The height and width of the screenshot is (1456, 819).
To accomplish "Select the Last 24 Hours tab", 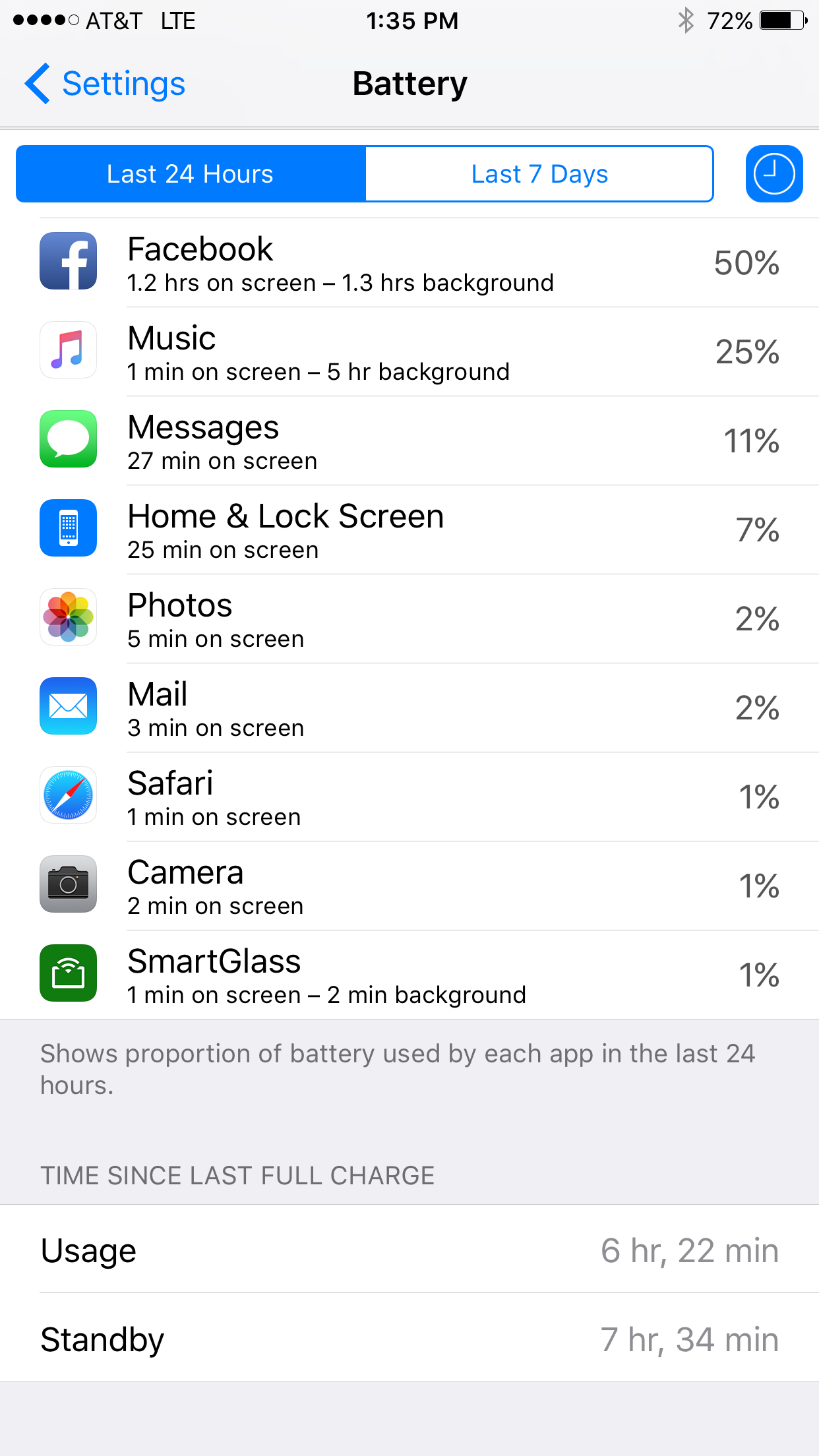I will (191, 174).
